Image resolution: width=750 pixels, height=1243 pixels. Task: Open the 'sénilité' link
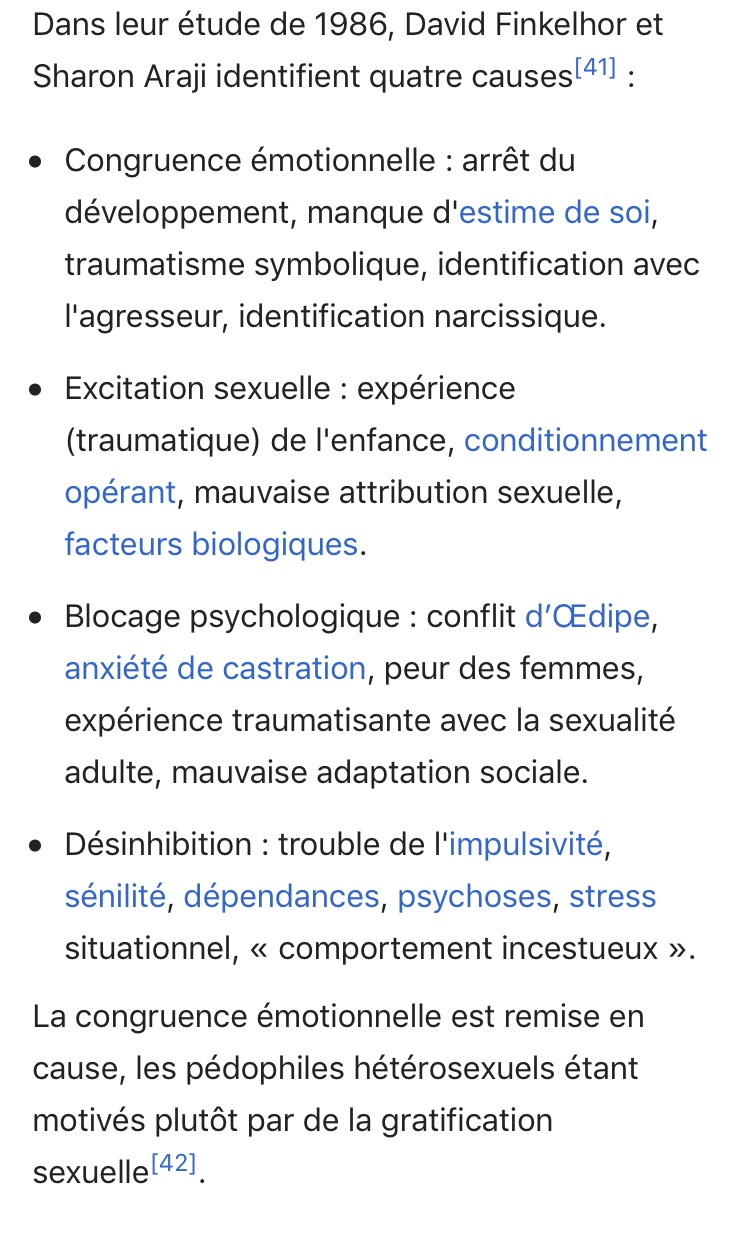(x=114, y=897)
